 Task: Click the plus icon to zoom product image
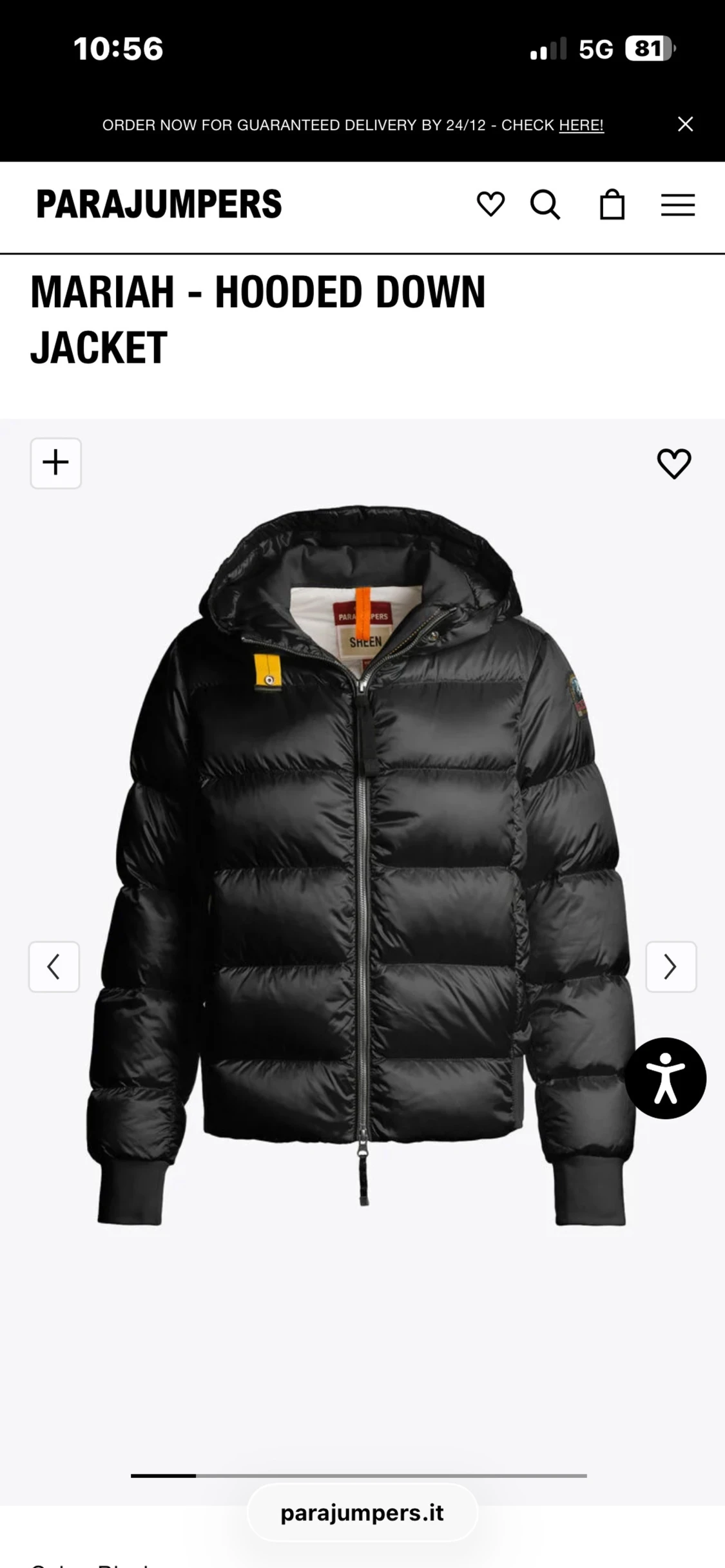(55, 463)
